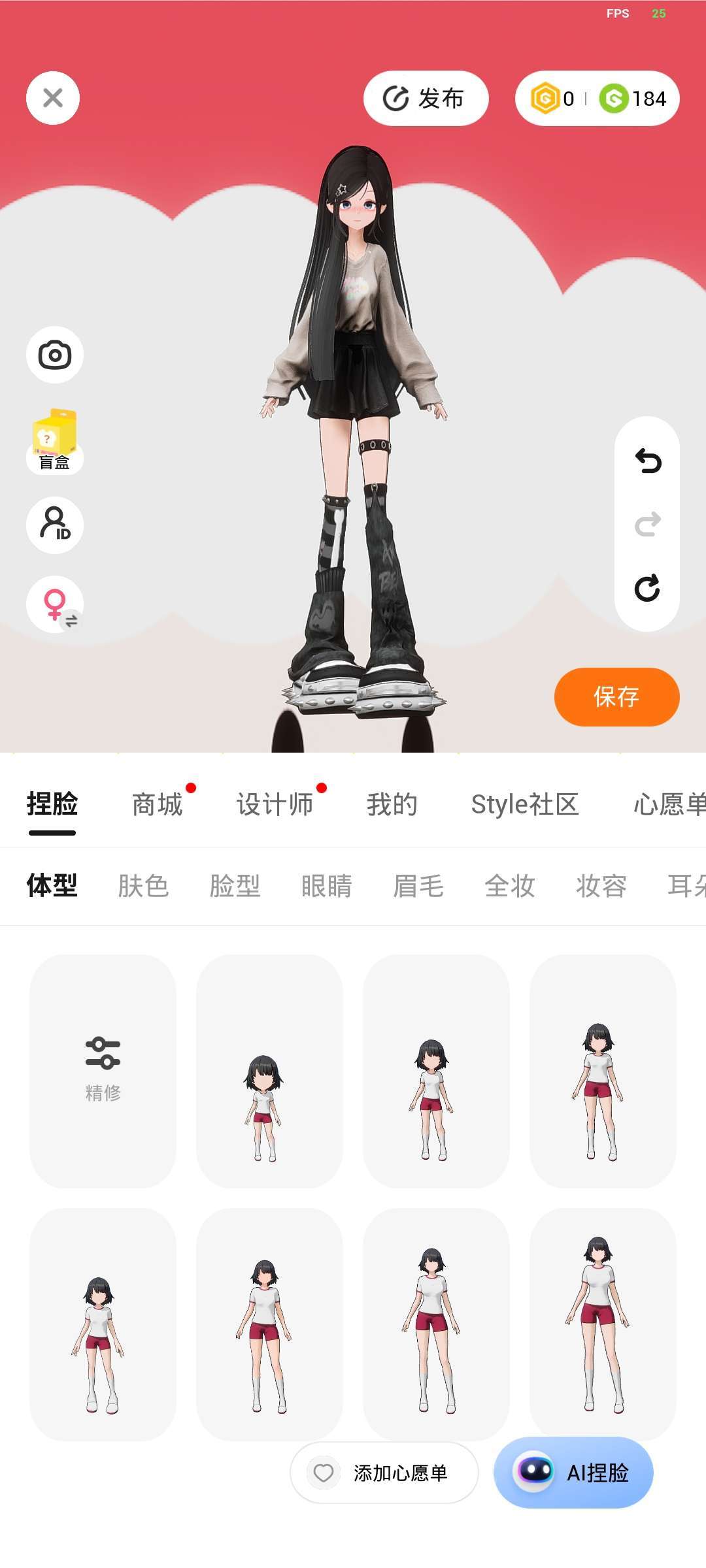Open 精修 fine-tune adjustments

[103, 1070]
